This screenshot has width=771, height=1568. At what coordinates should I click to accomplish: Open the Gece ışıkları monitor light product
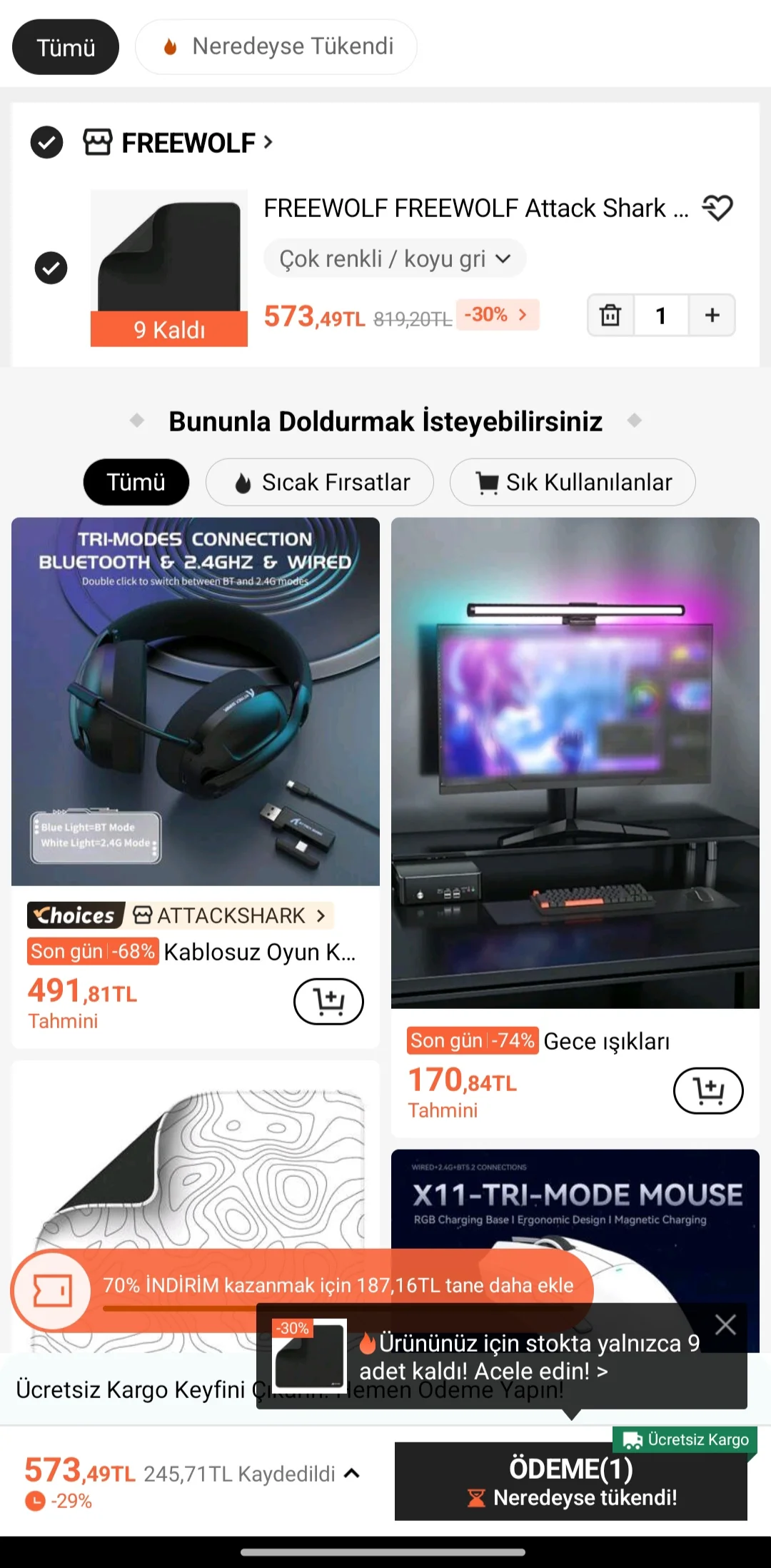point(575,763)
